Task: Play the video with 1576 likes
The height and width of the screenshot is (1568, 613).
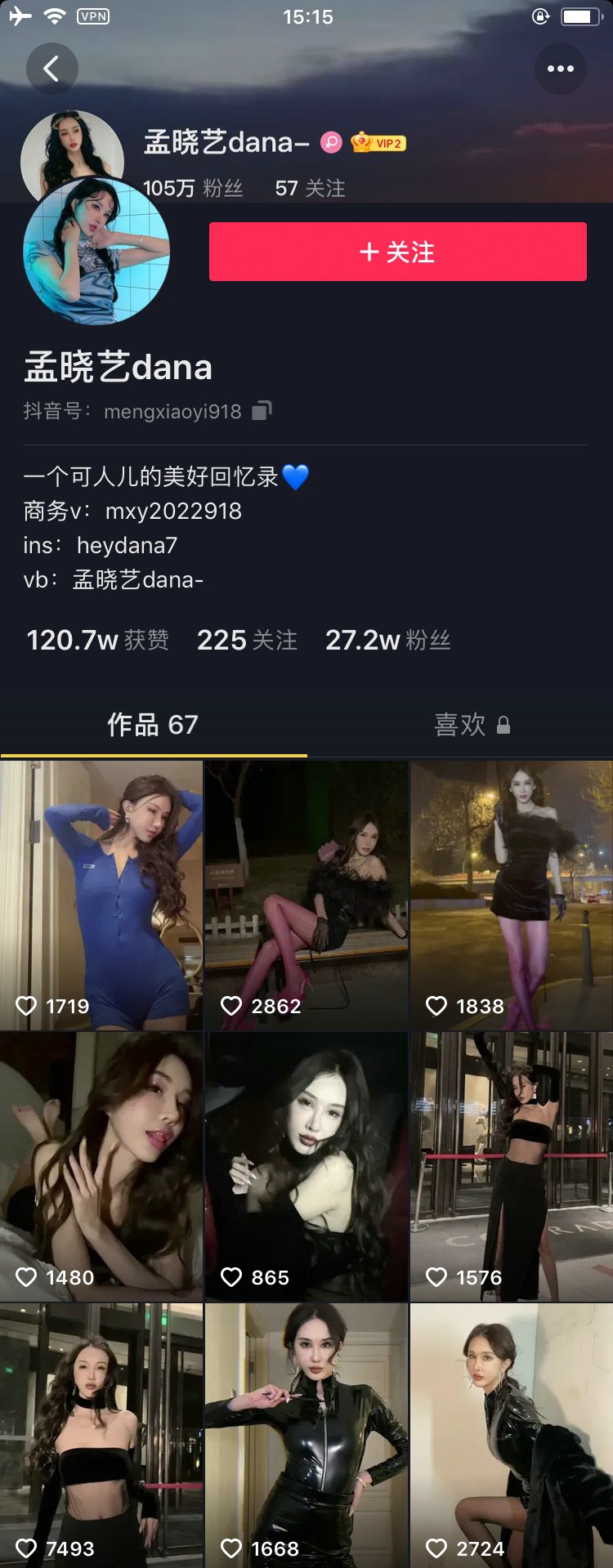Action: [x=512, y=1166]
